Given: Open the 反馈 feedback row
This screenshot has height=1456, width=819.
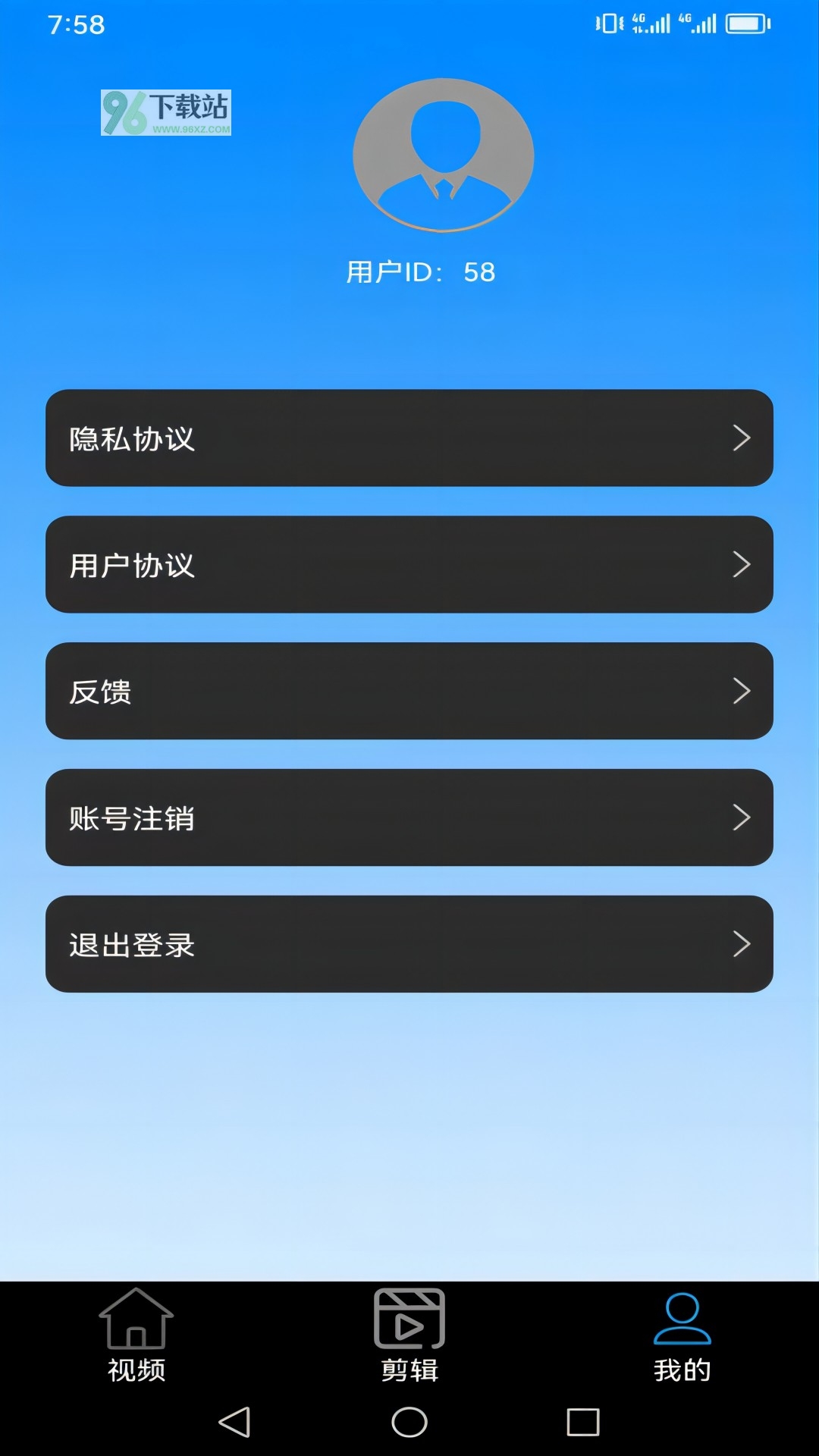Looking at the screenshot, I should (x=409, y=692).
